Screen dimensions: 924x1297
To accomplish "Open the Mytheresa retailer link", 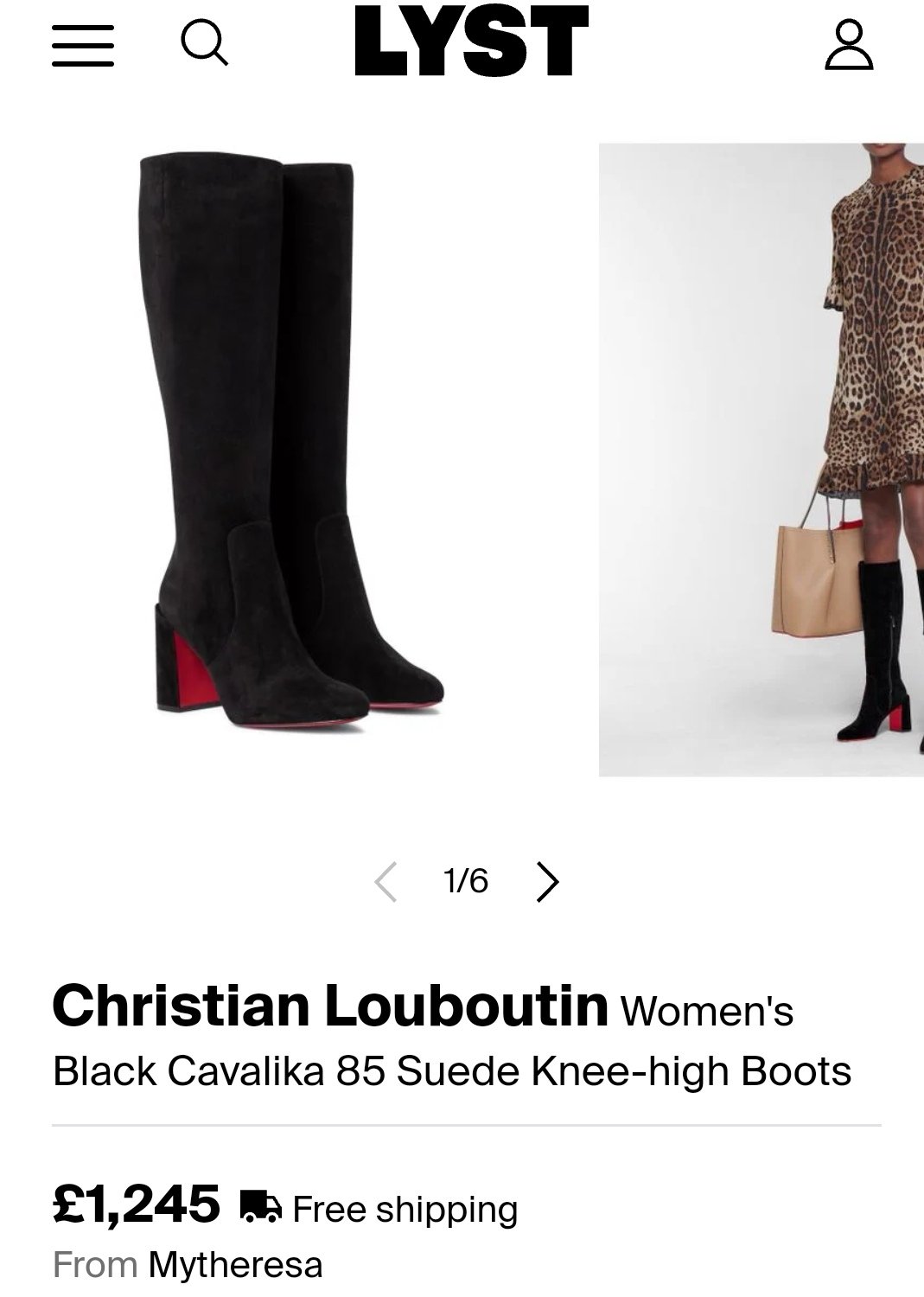I will (x=235, y=1265).
